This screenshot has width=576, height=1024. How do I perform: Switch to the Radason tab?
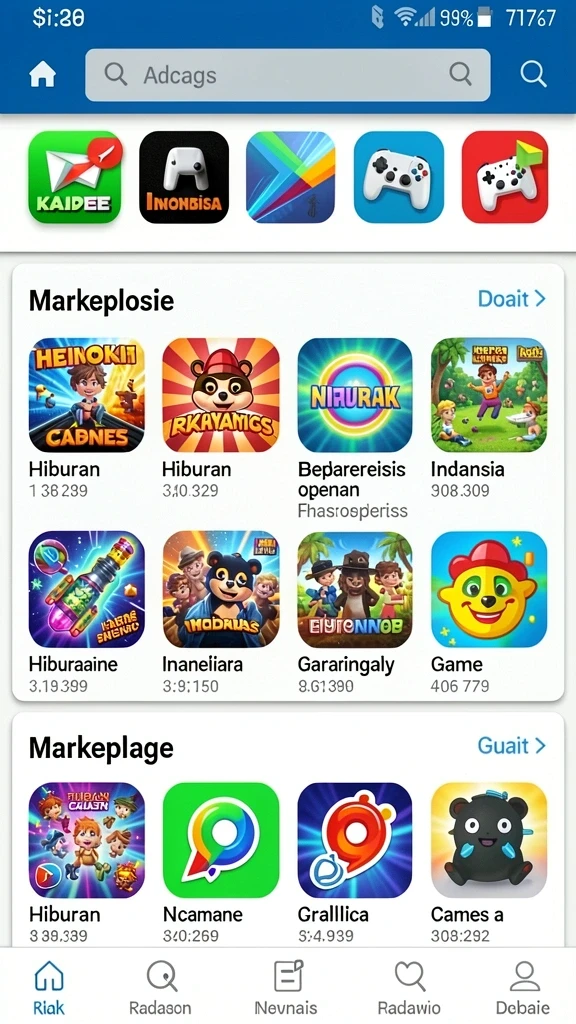click(x=160, y=987)
